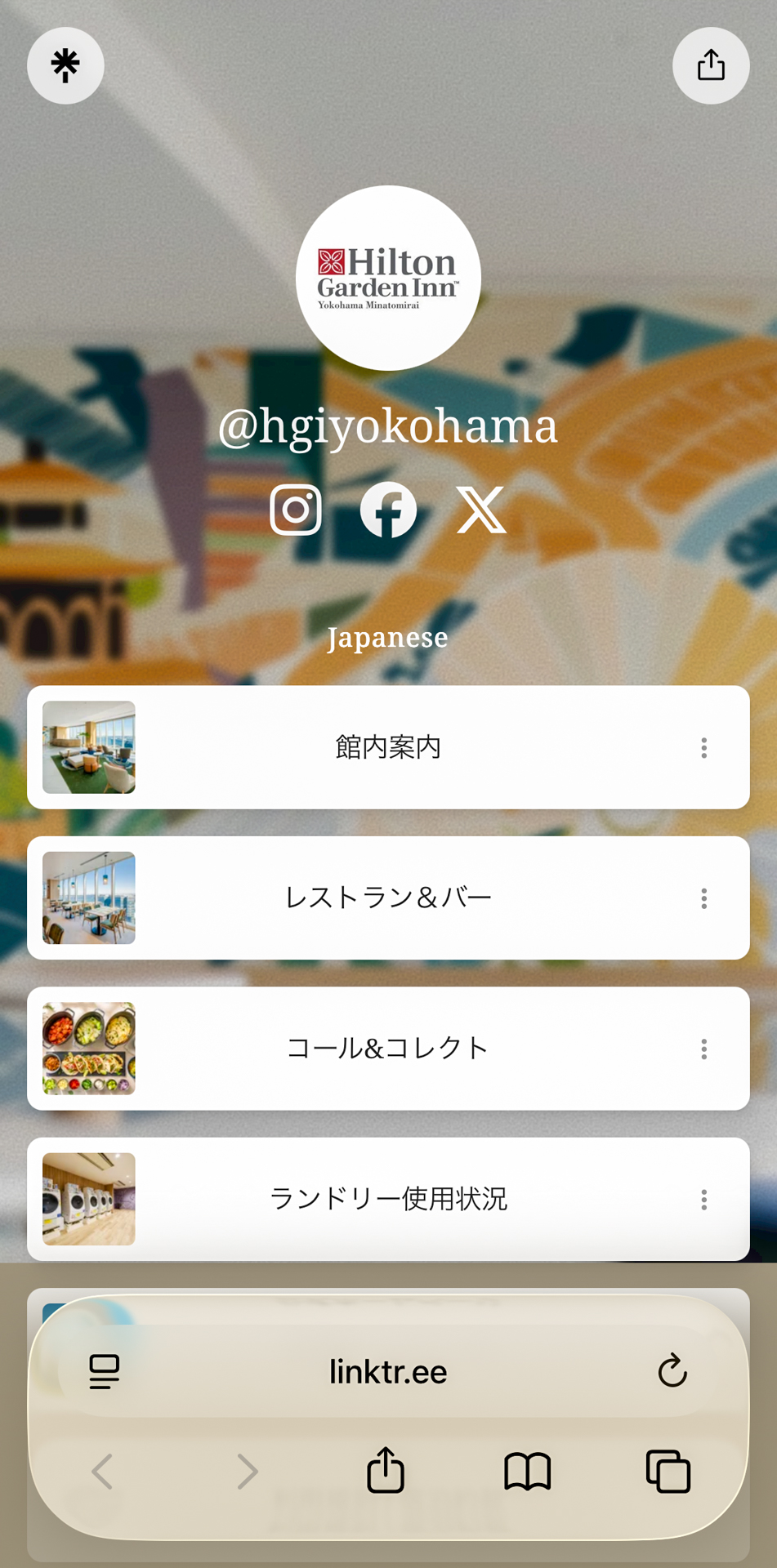777x1568 pixels.
Task: Tap the レストラン＆バー restaurant thumbnail image
Action: tap(88, 898)
